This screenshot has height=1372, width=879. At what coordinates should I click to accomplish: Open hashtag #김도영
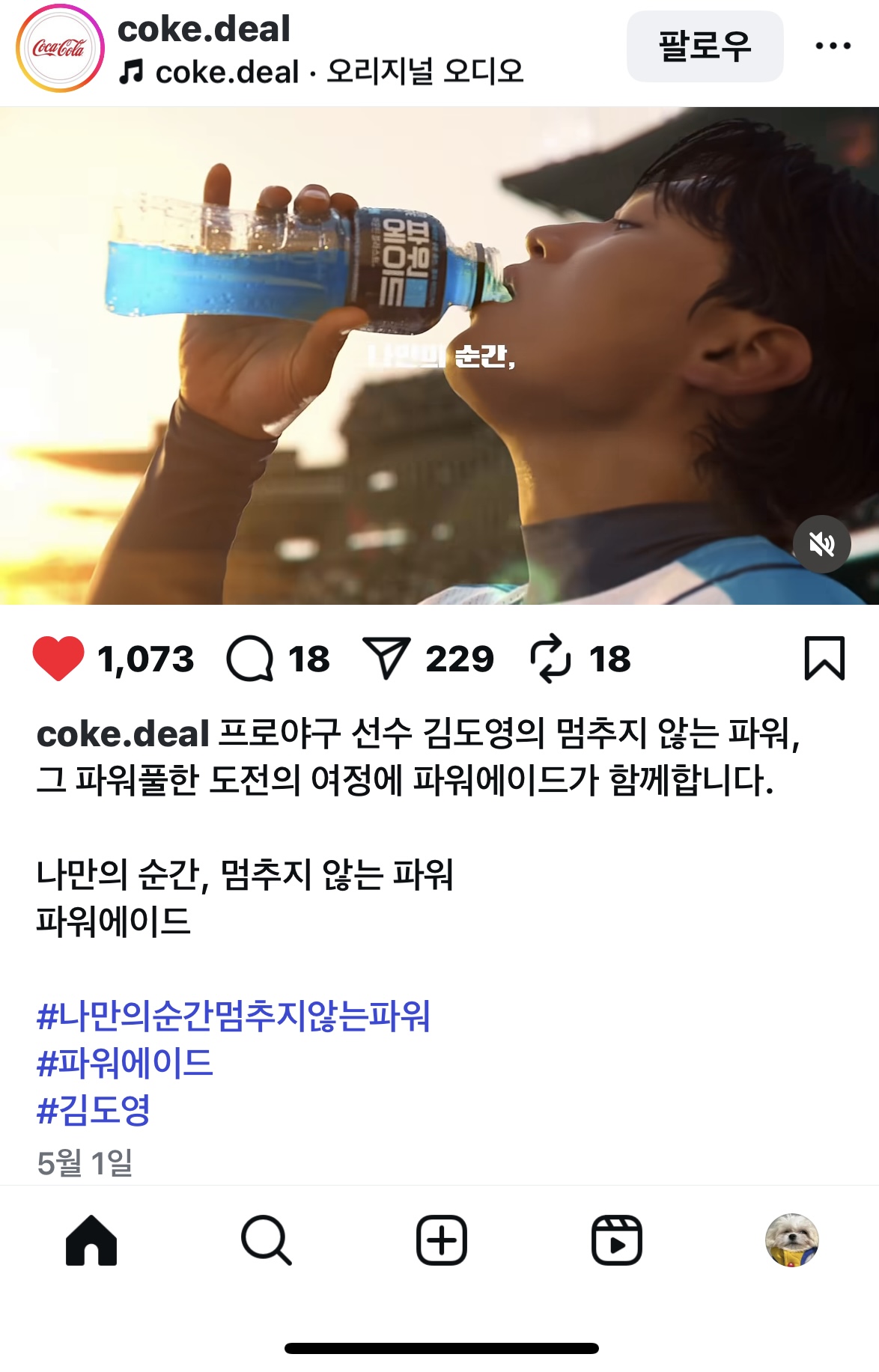pyautogui.click(x=94, y=1109)
